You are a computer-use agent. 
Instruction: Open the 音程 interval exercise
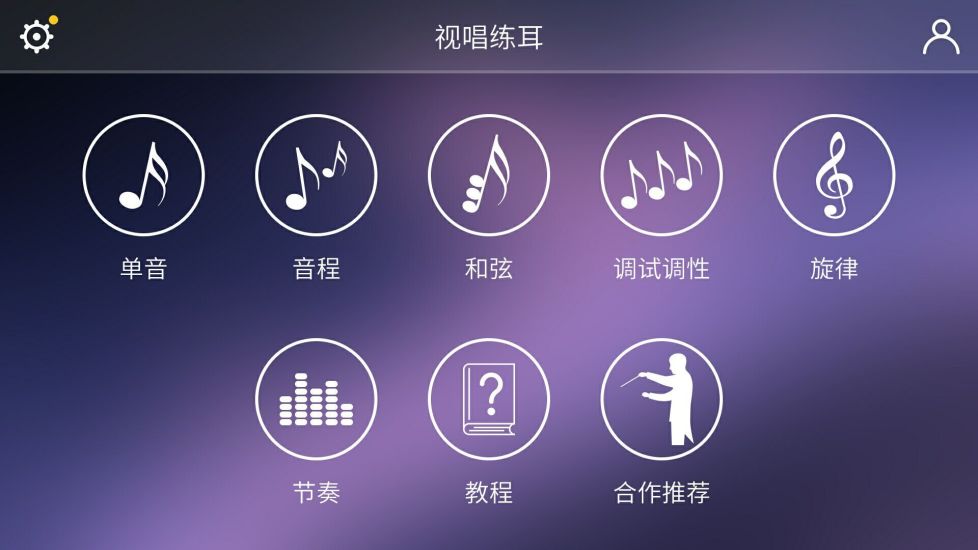click(x=316, y=175)
